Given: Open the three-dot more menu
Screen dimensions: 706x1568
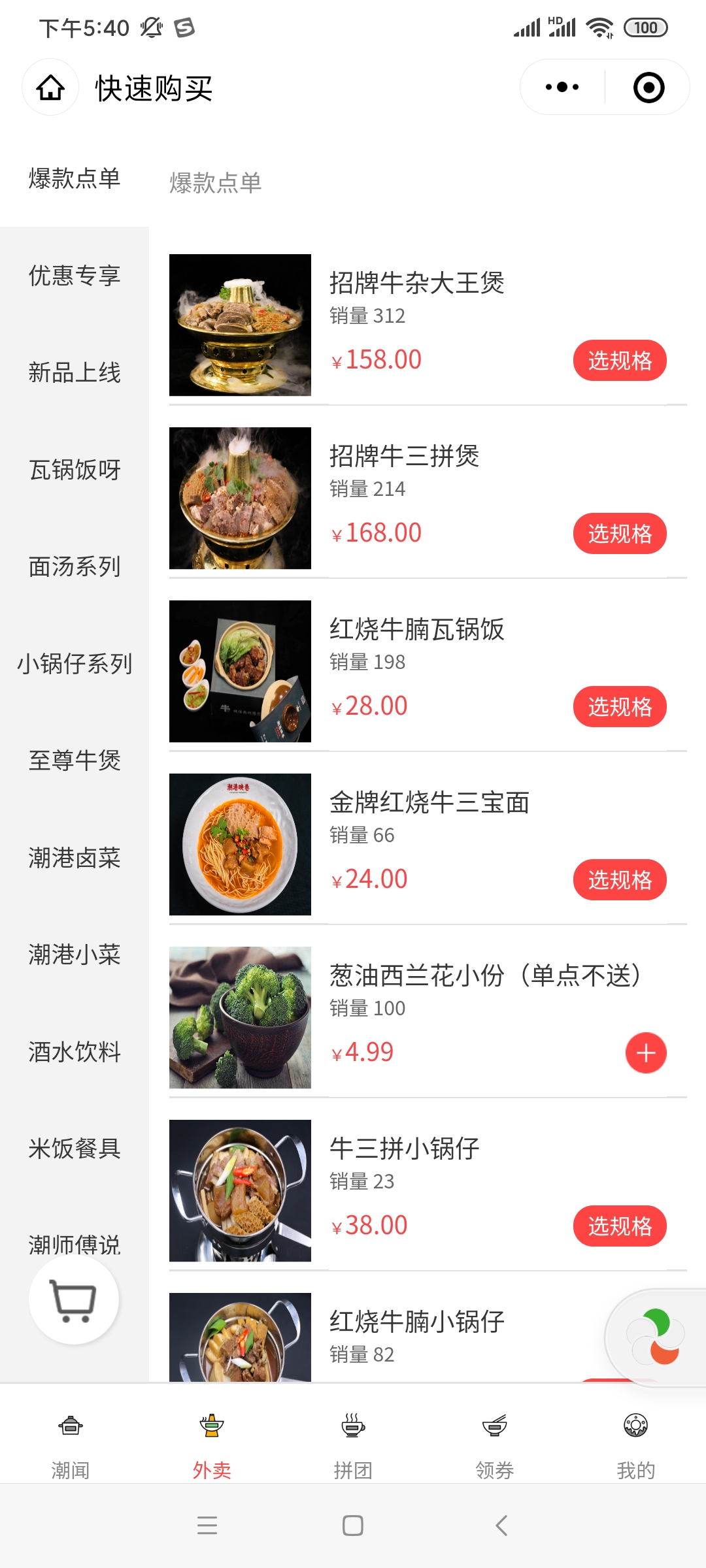Looking at the screenshot, I should pos(562,87).
